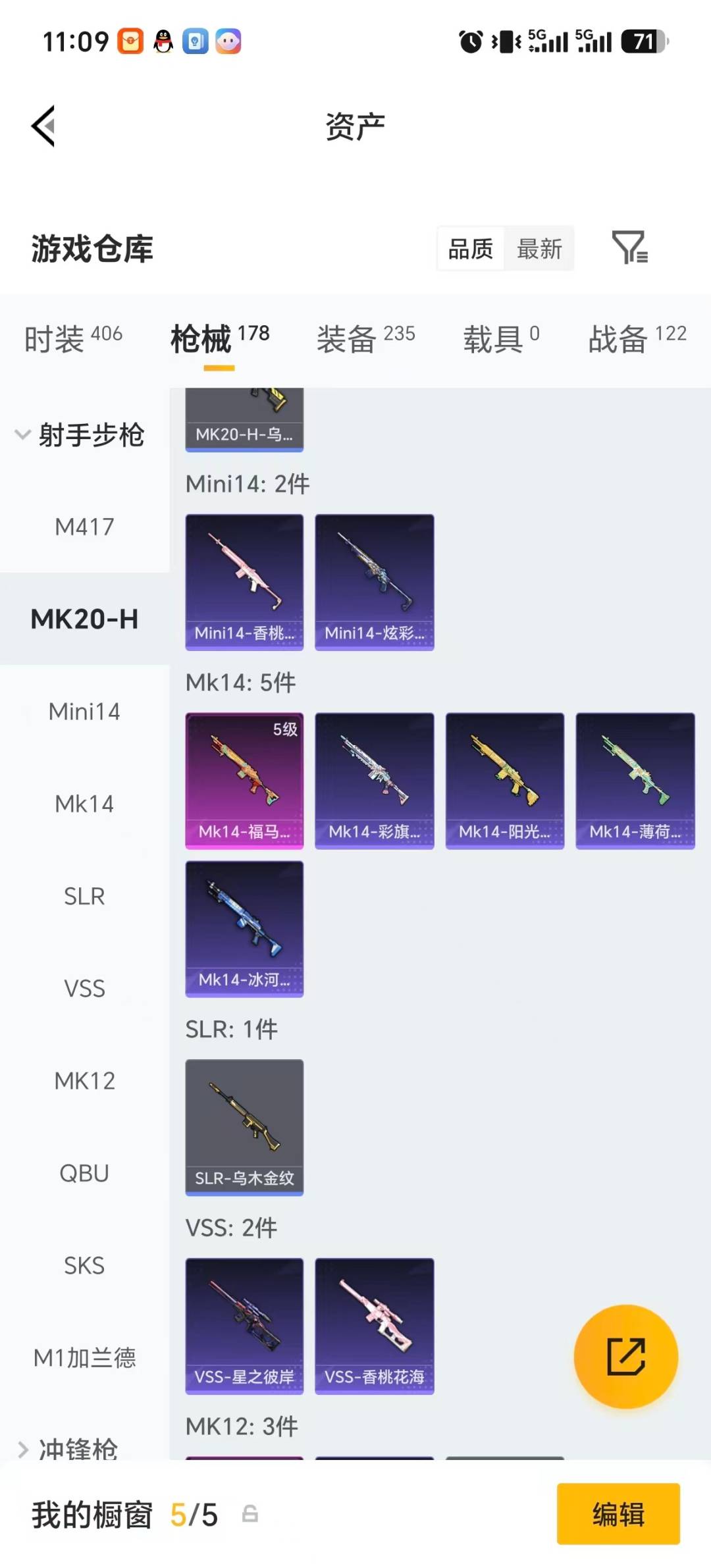Open the level 5 Mk14-福马 skin
This screenshot has width=711, height=1568.
(x=244, y=781)
